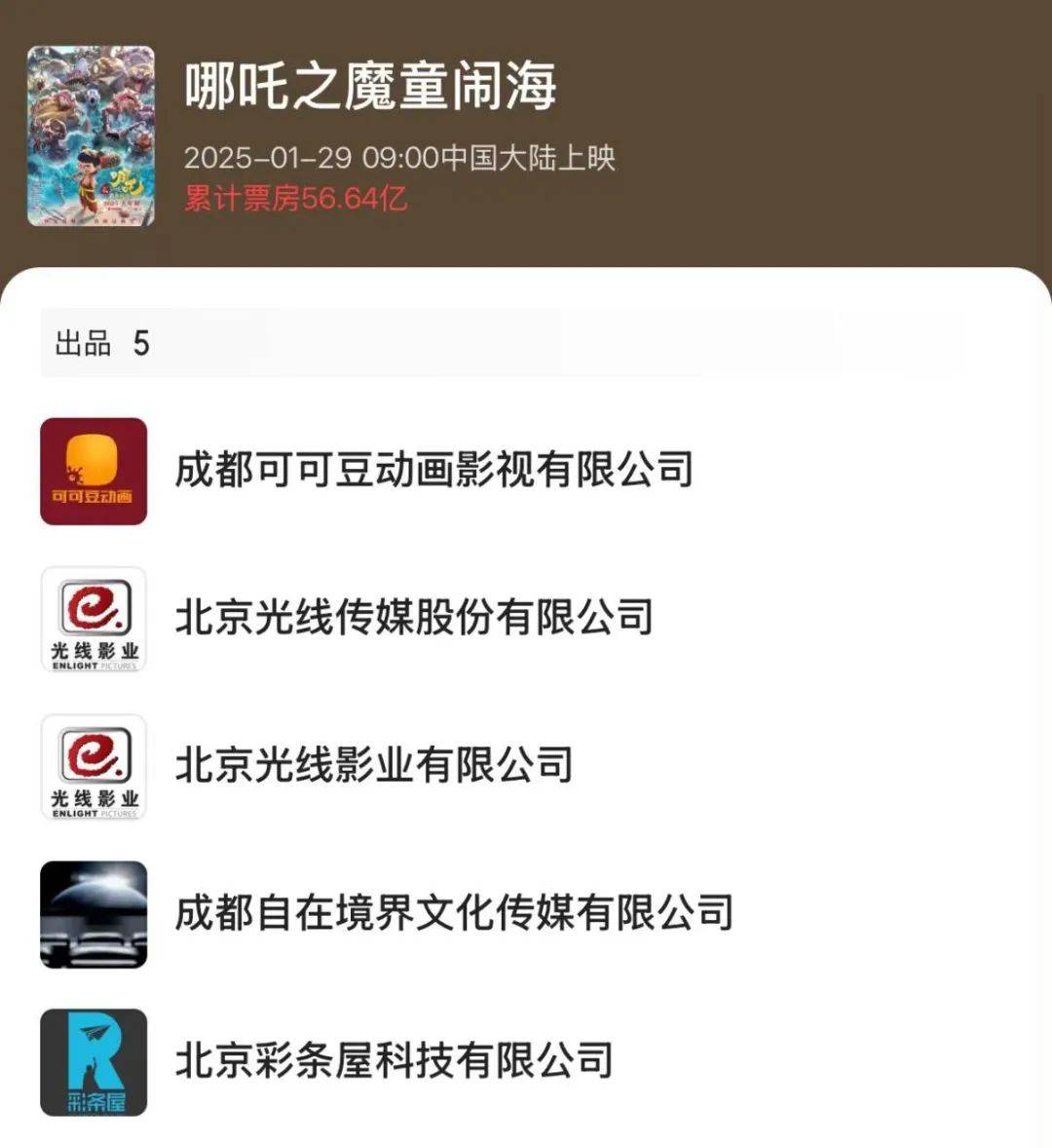Image resolution: width=1052 pixels, height=1148 pixels.
Task: Open 北京光线传媒股份有限公司 row
Action: (x=413, y=618)
